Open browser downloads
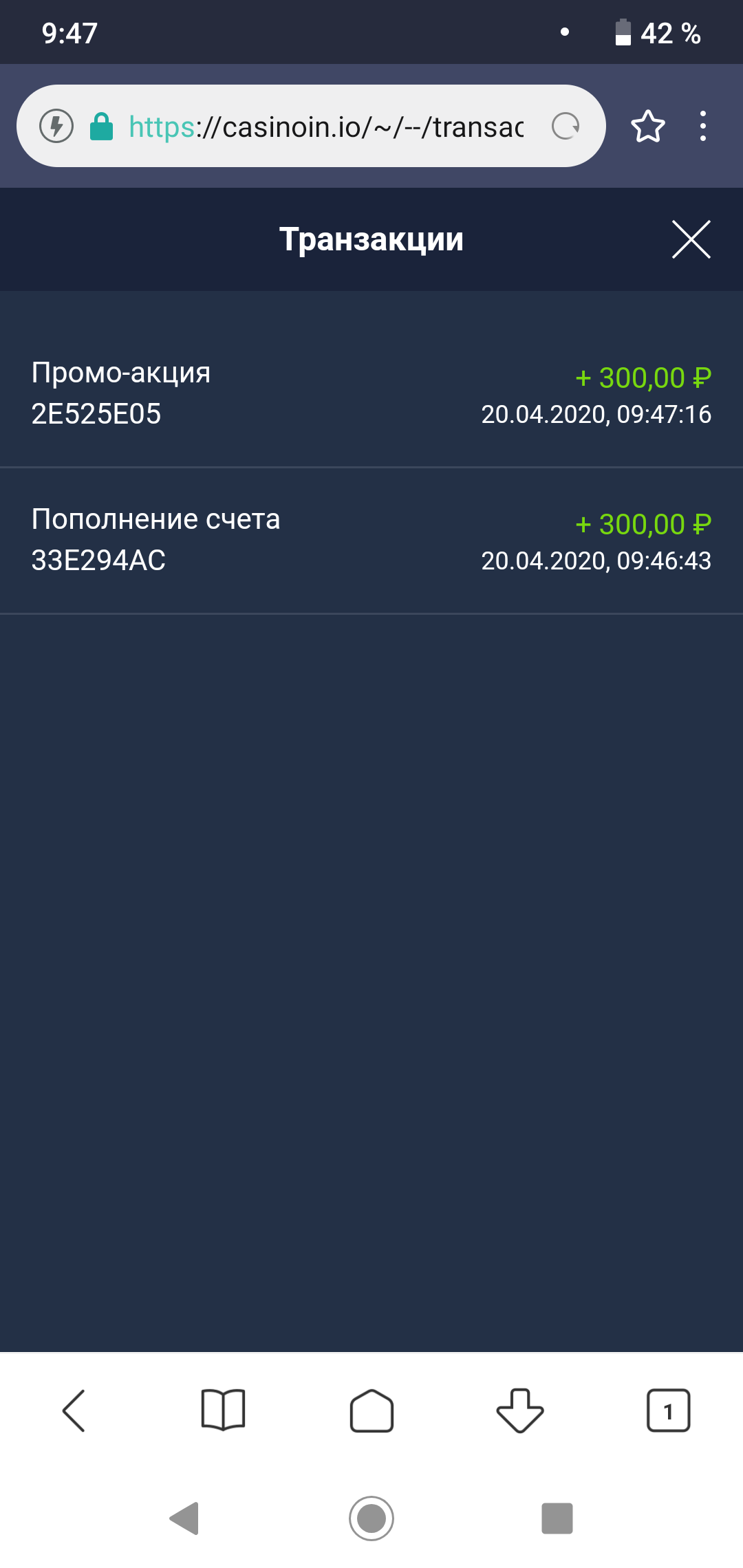The height and width of the screenshot is (1568, 743). [520, 1411]
